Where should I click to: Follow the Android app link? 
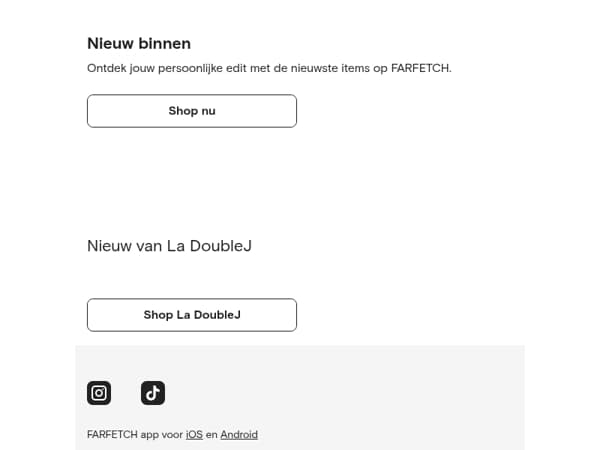coord(239,435)
